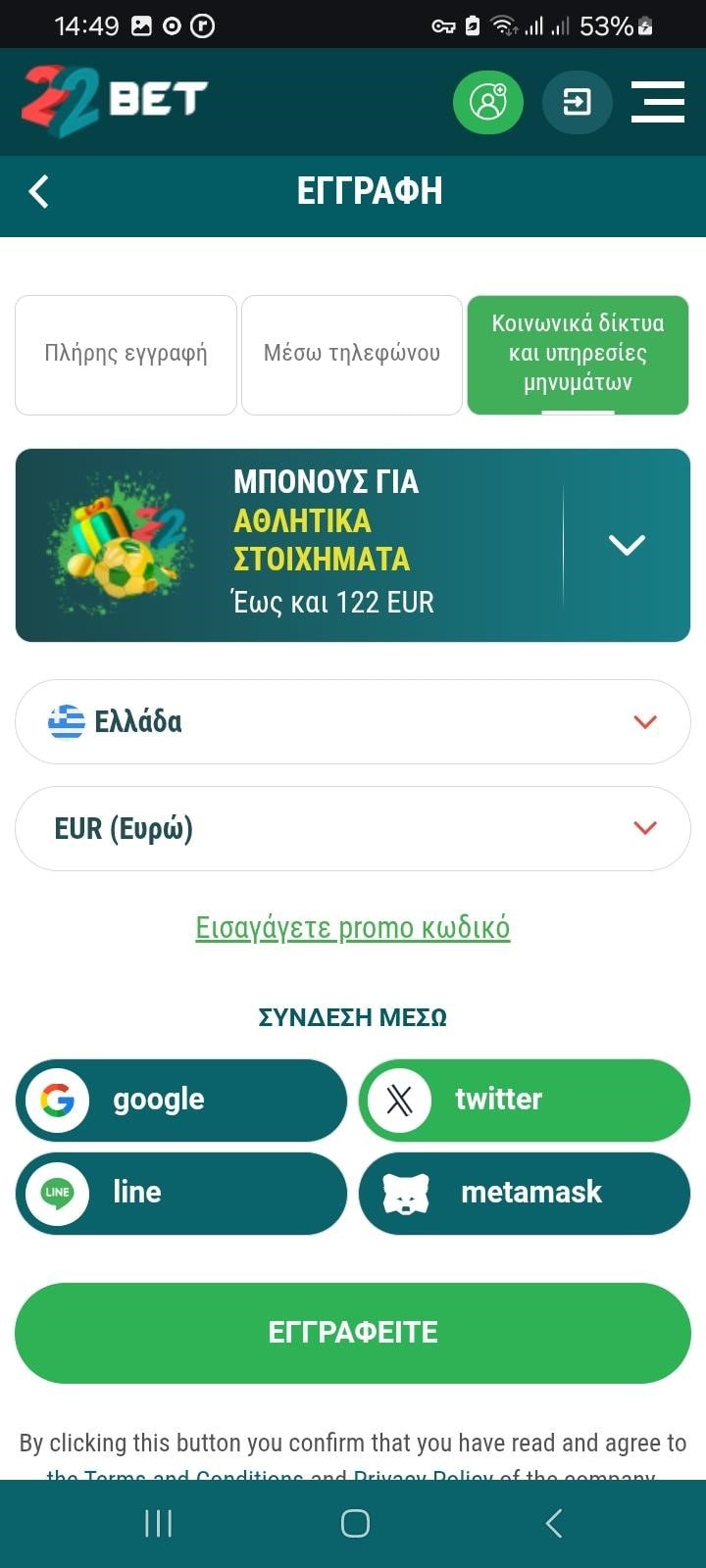Expand the sports betting bonus banner
Viewport: 706px width, 1568px height.
(626, 545)
